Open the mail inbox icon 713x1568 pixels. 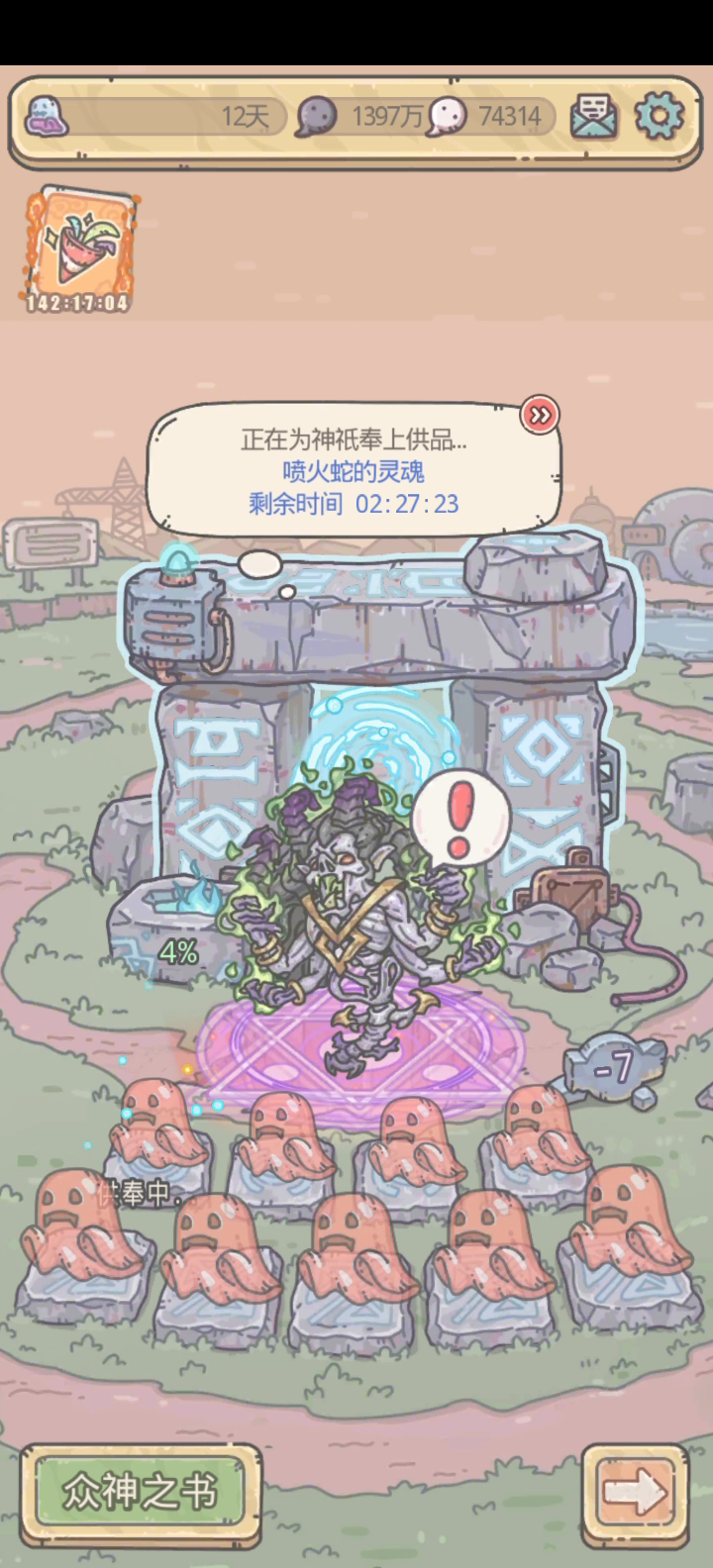pos(593,118)
